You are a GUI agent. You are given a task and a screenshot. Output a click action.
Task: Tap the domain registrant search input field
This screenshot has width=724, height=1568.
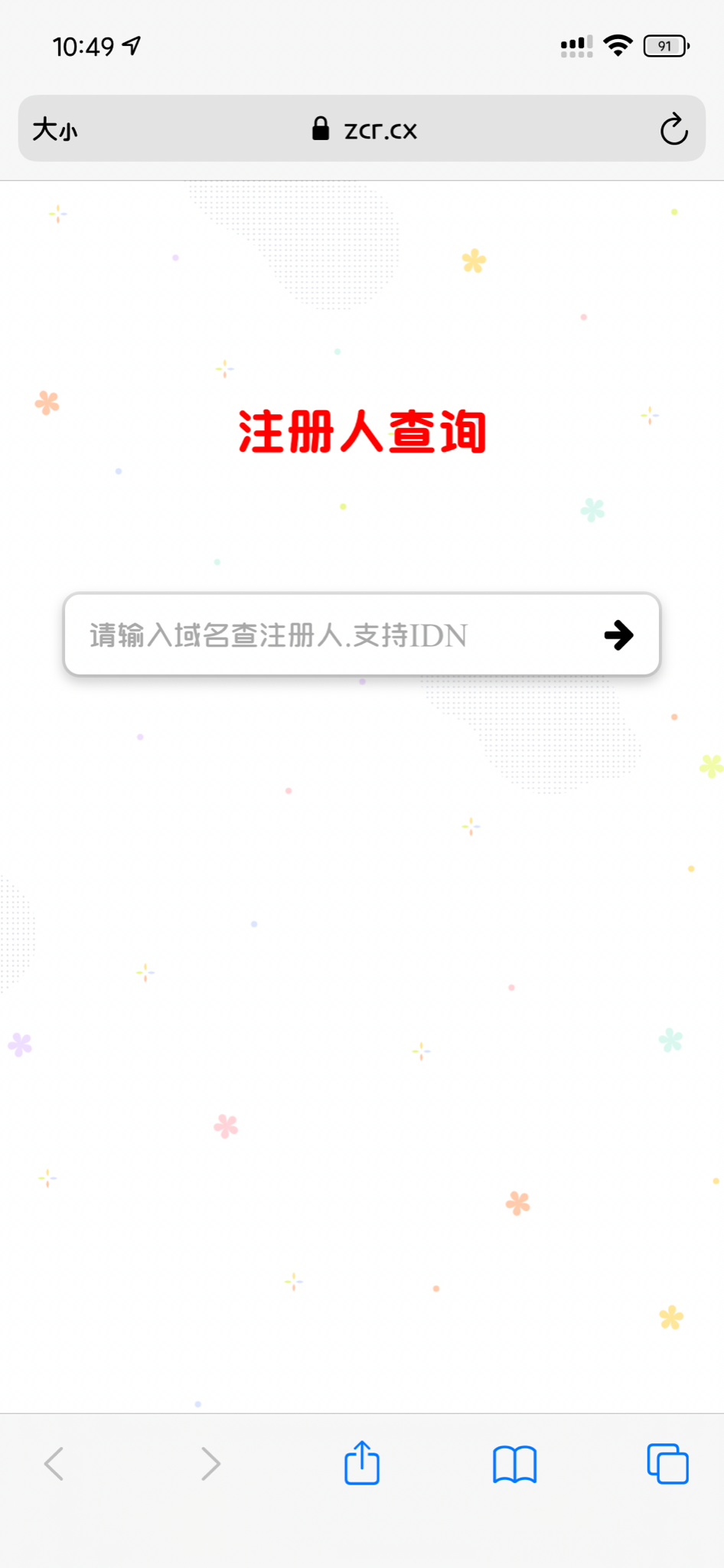tap(329, 635)
